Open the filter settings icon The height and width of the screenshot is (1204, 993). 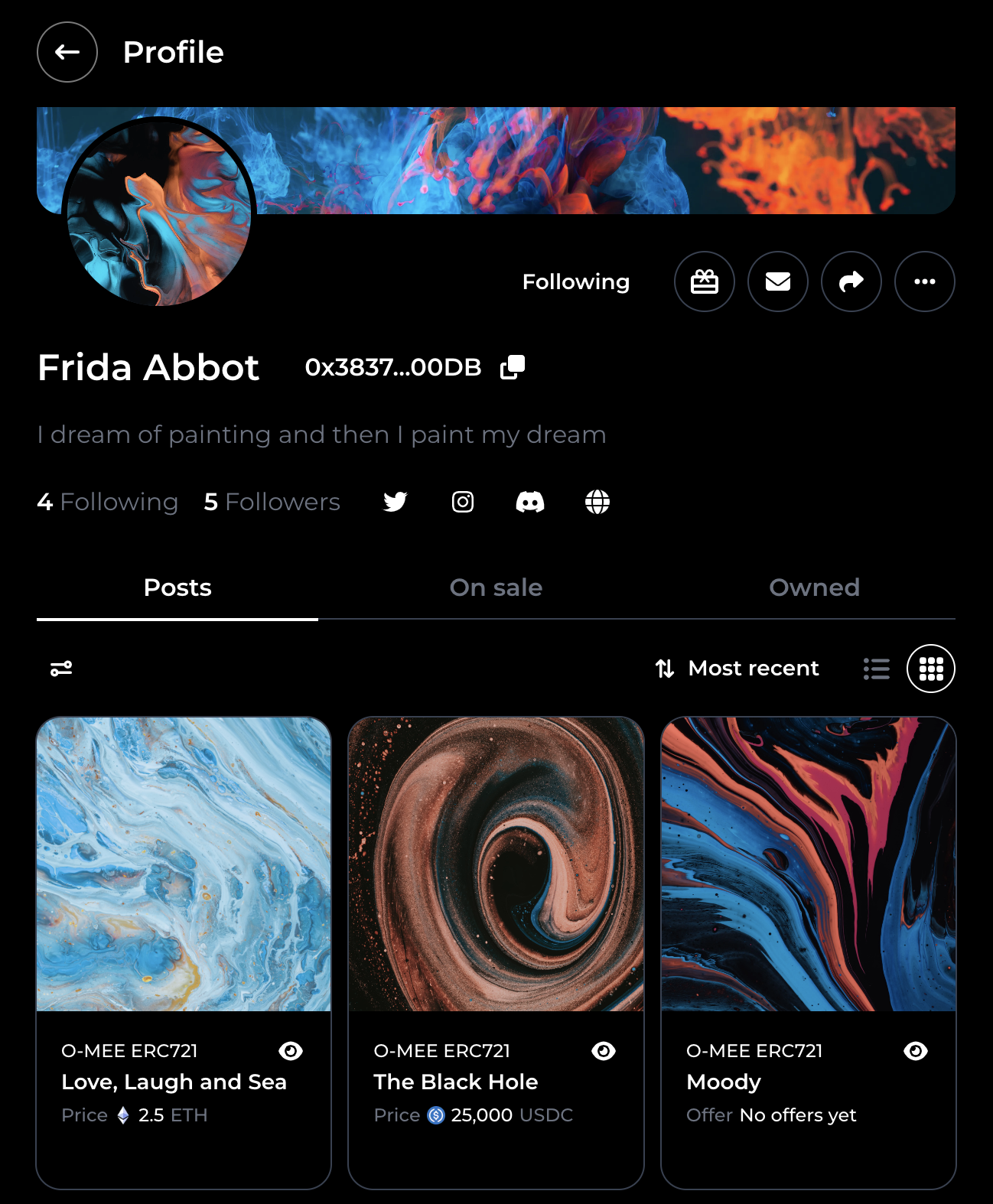(61, 669)
